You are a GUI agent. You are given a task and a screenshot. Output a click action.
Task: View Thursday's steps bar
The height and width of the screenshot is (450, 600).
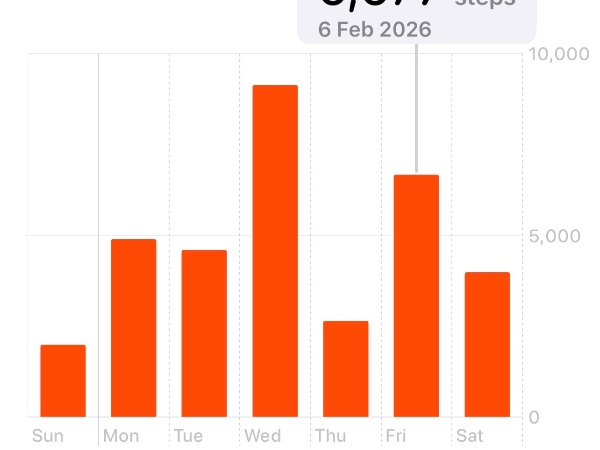click(346, 369)
